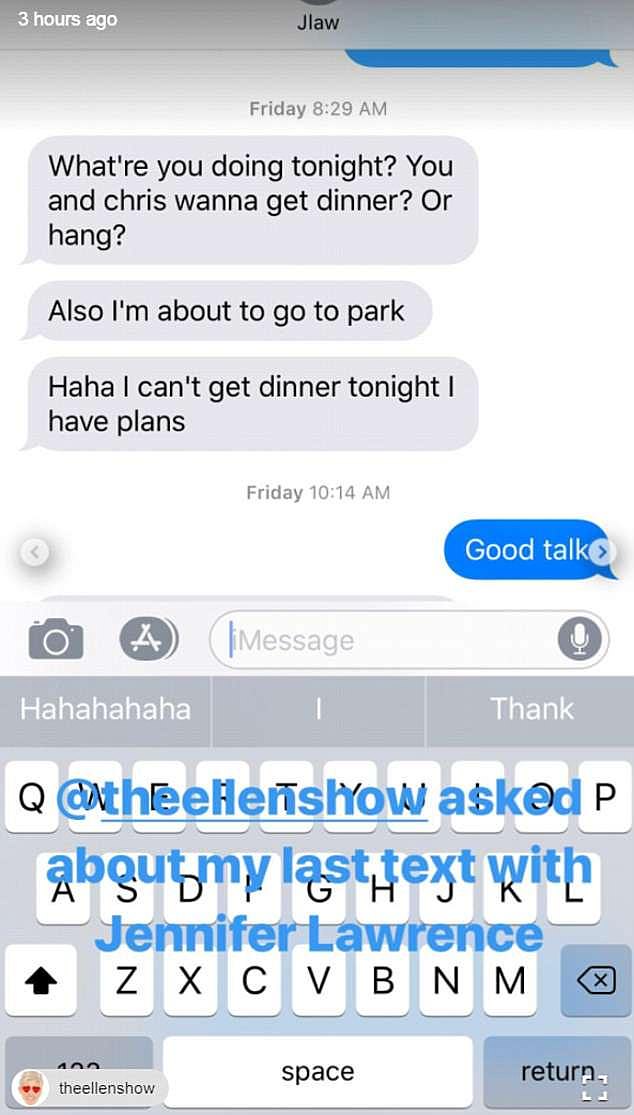This screenshot has height=1115, width=634.
Task: Go to the previous story
Action: [x=34, y=551]
